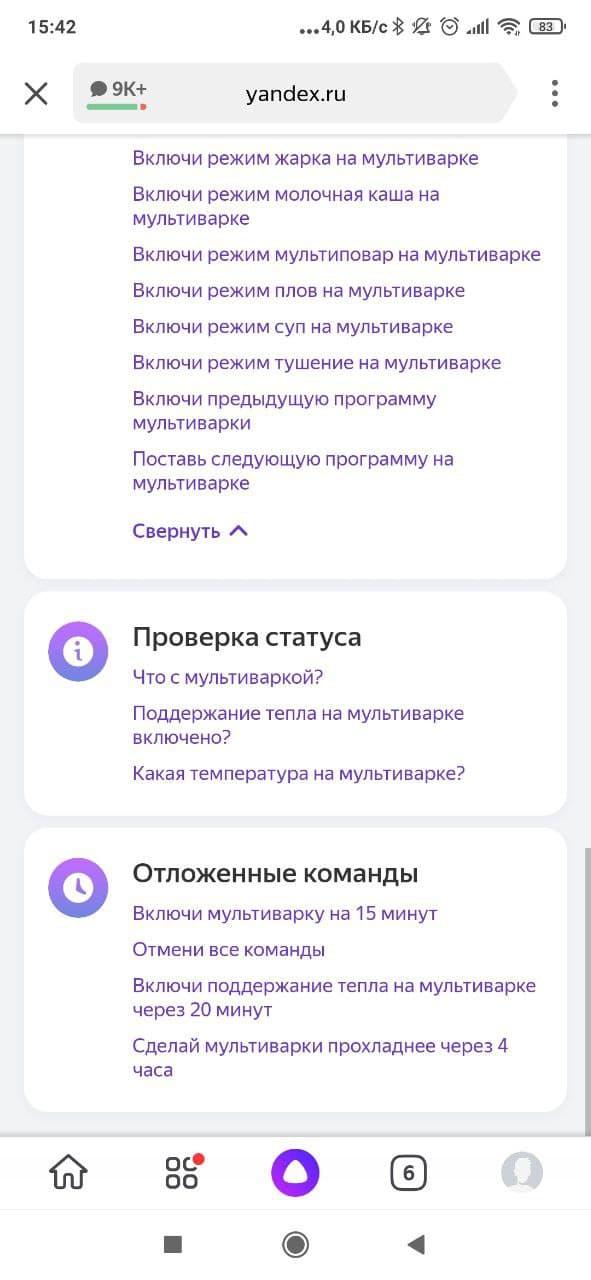This screenshot has width=591, height=1280.
Task: Open the services grid tab
Action: pyautogui.click(x=182, y=1171)
